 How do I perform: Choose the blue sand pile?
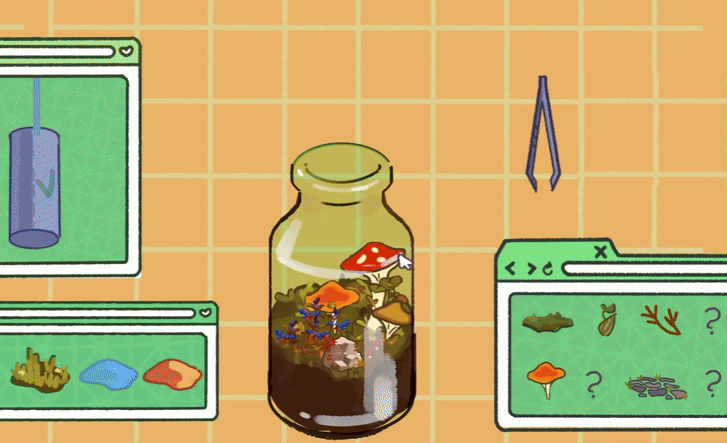pos(107,374)
